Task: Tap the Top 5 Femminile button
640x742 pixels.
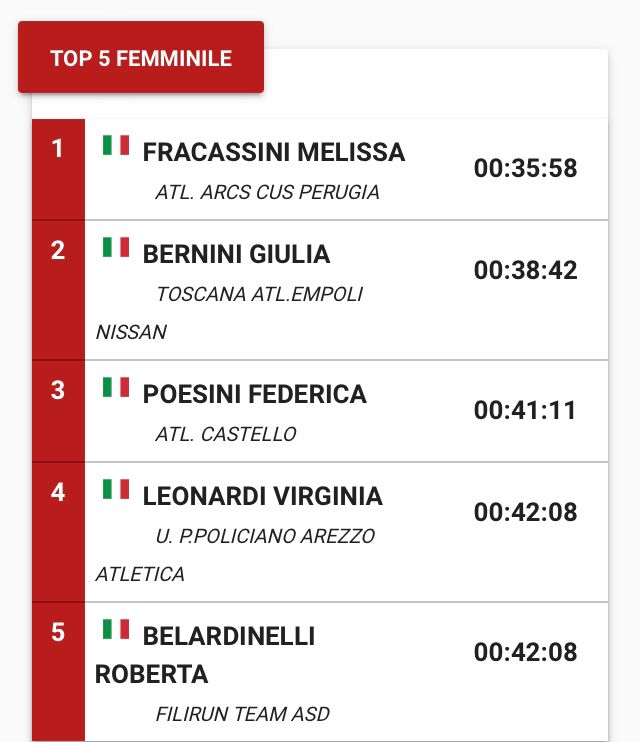Action: click(x=141, y=58)
